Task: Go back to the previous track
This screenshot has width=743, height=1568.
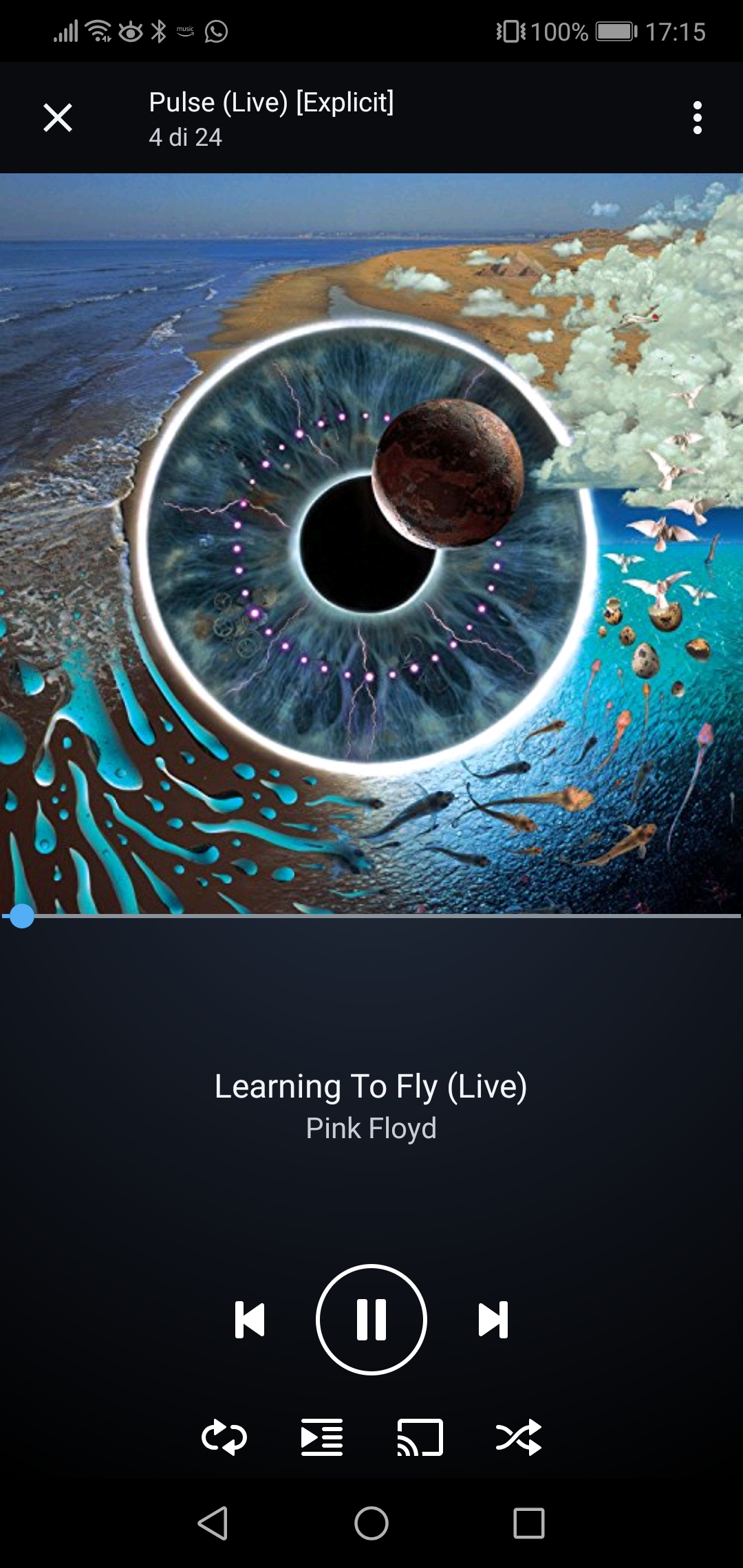Action: (x=250, y=1319)
